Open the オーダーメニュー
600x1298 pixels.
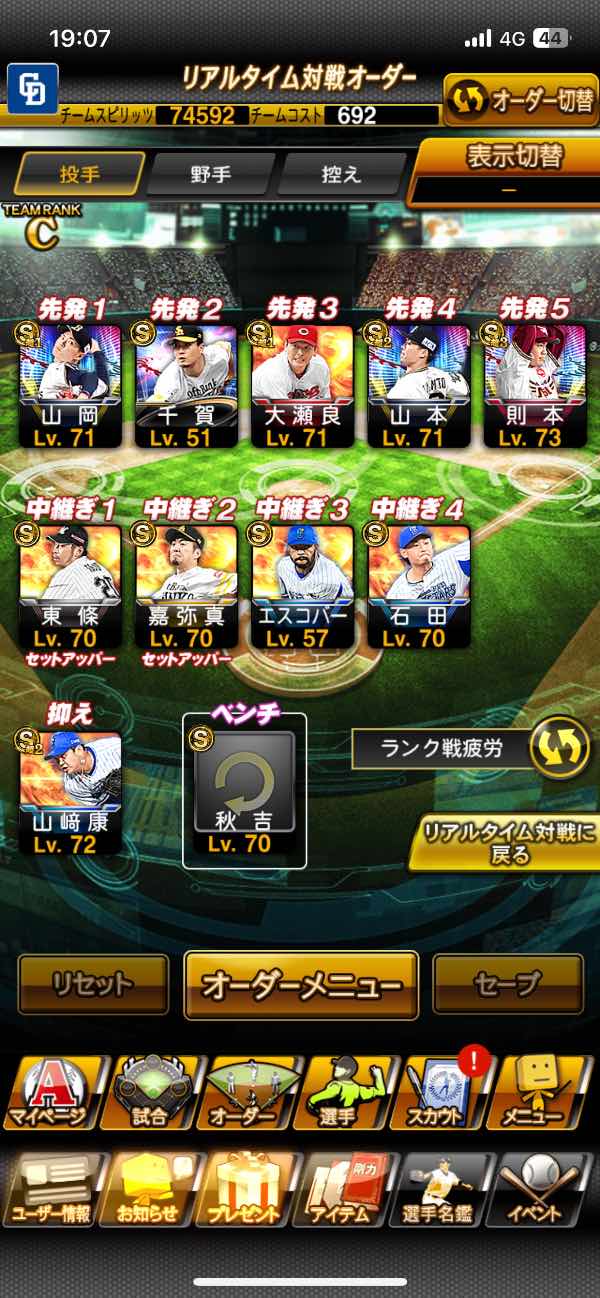coord(301,985)
